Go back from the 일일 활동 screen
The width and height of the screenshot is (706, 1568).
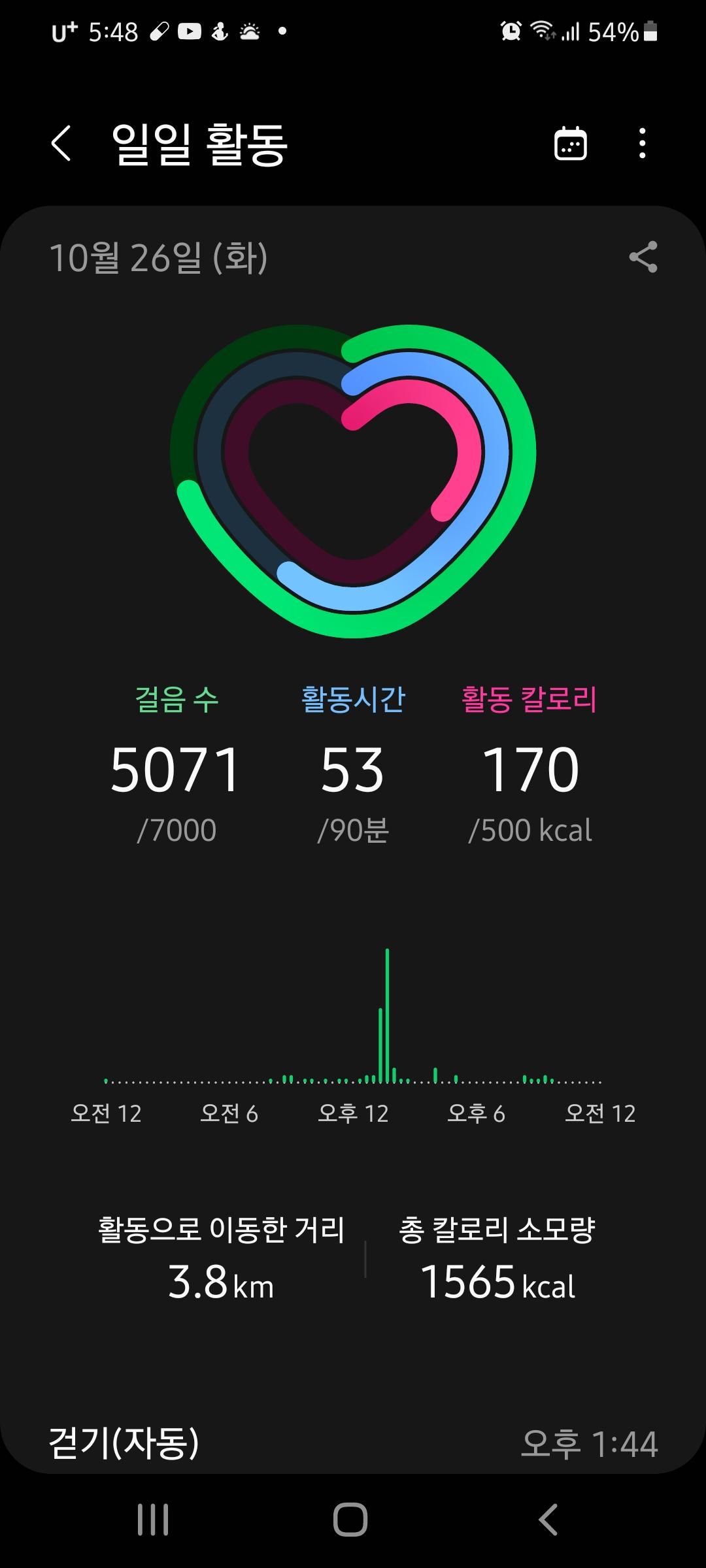tap(61, 143)
